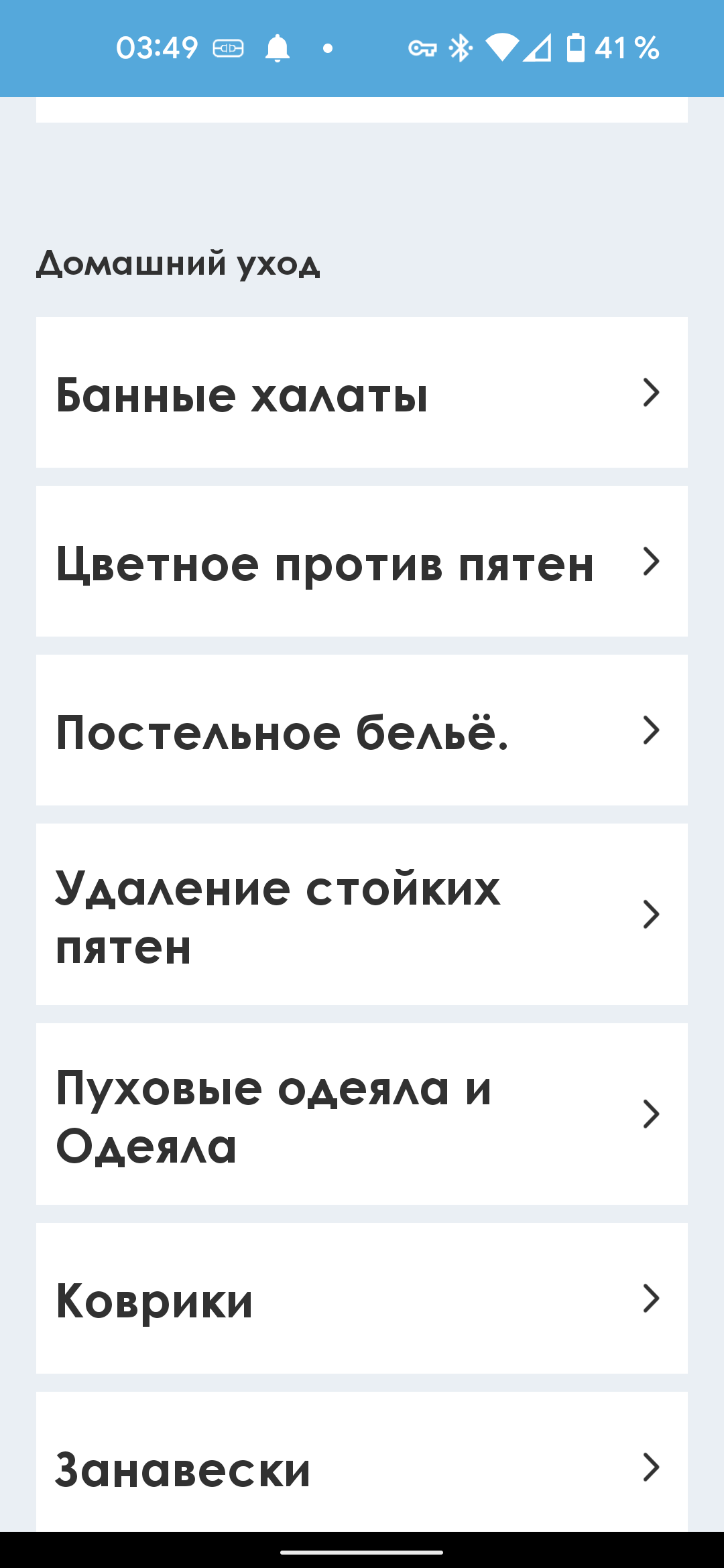Tap Удаление стойких пятен
Viewport: 724px width, 1568px height.
point(362,915)
